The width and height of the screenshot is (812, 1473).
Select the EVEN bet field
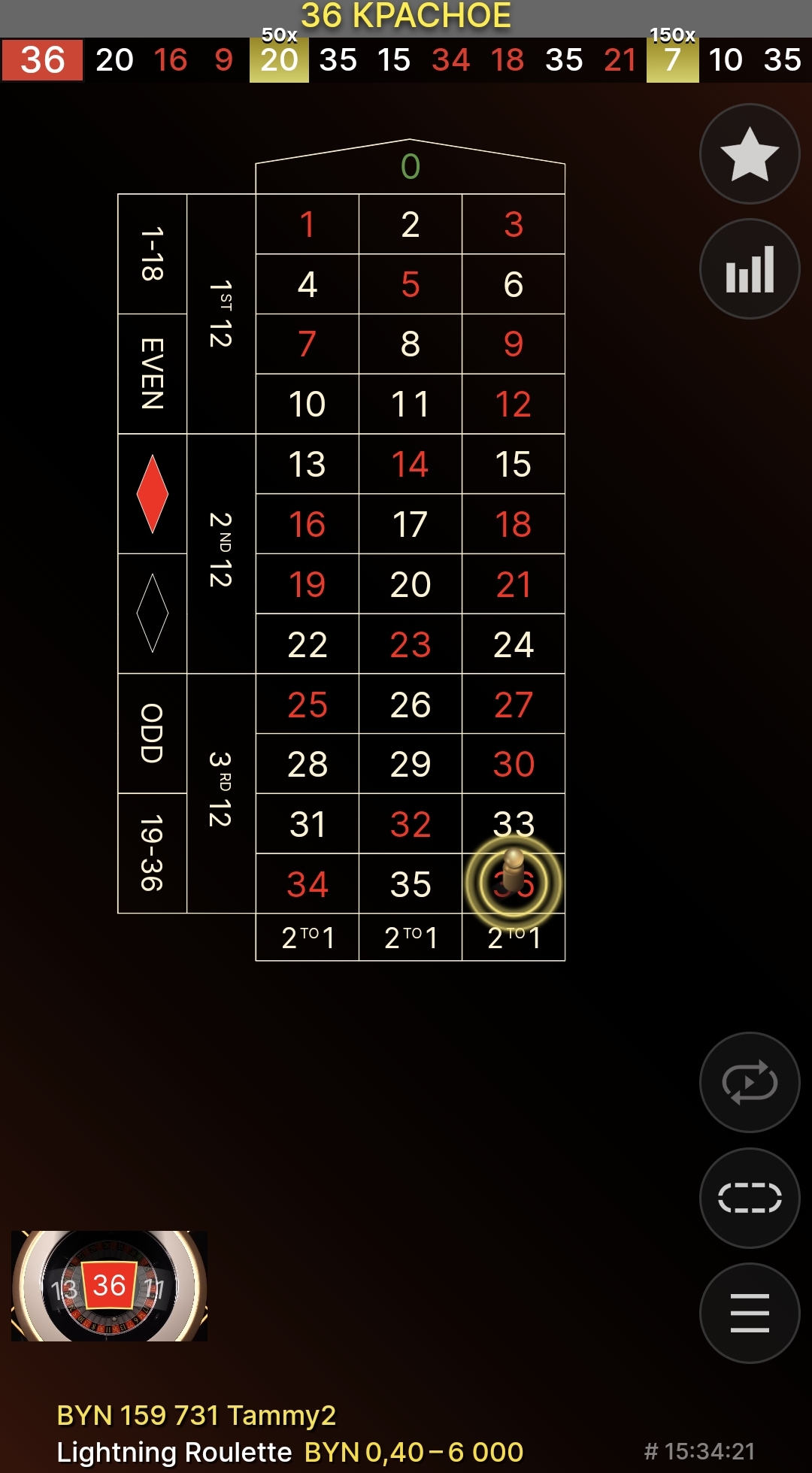pyautogui.click(x=153, y=374)
